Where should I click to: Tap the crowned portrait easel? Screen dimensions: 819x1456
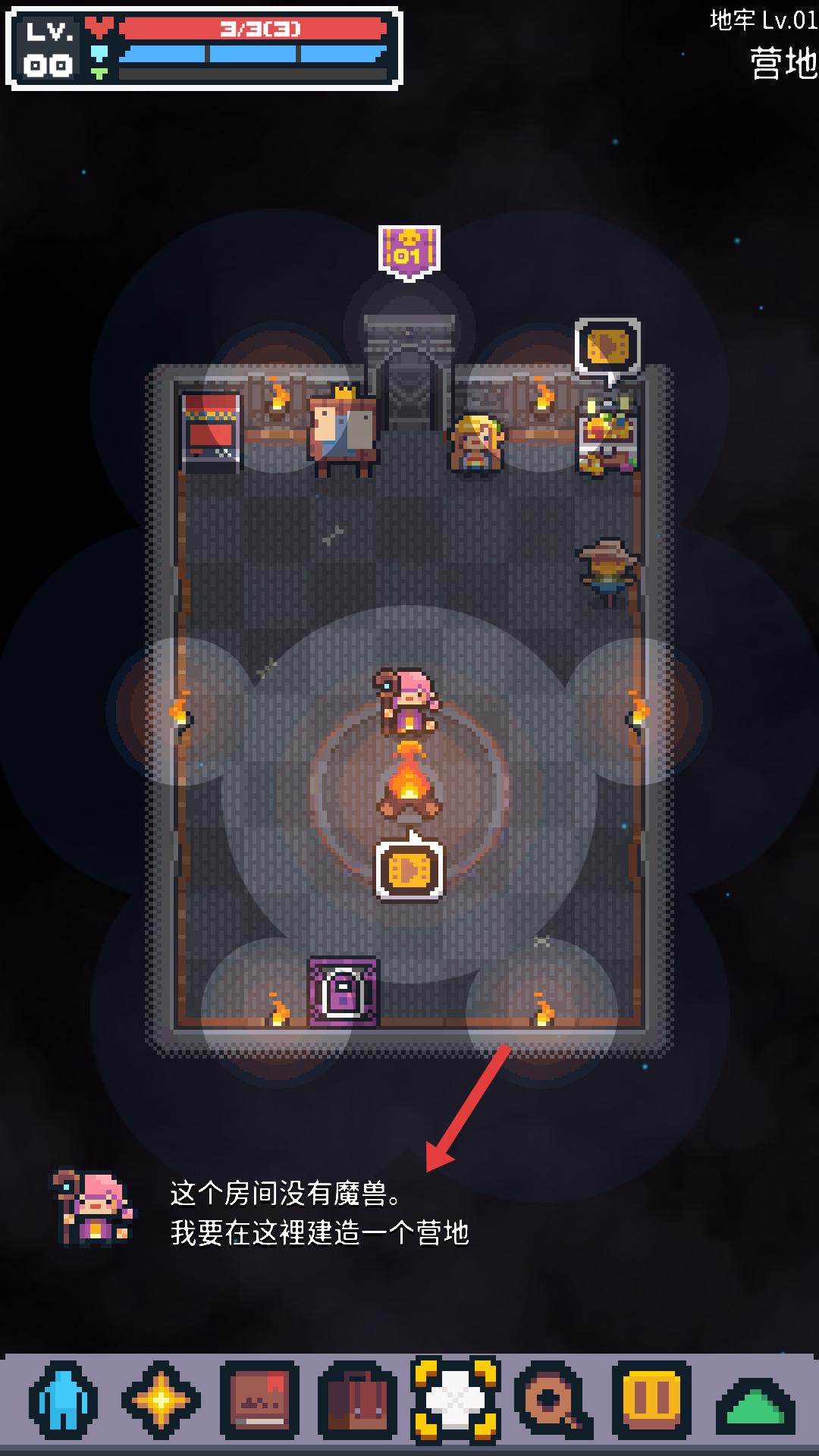pos(343,431)
